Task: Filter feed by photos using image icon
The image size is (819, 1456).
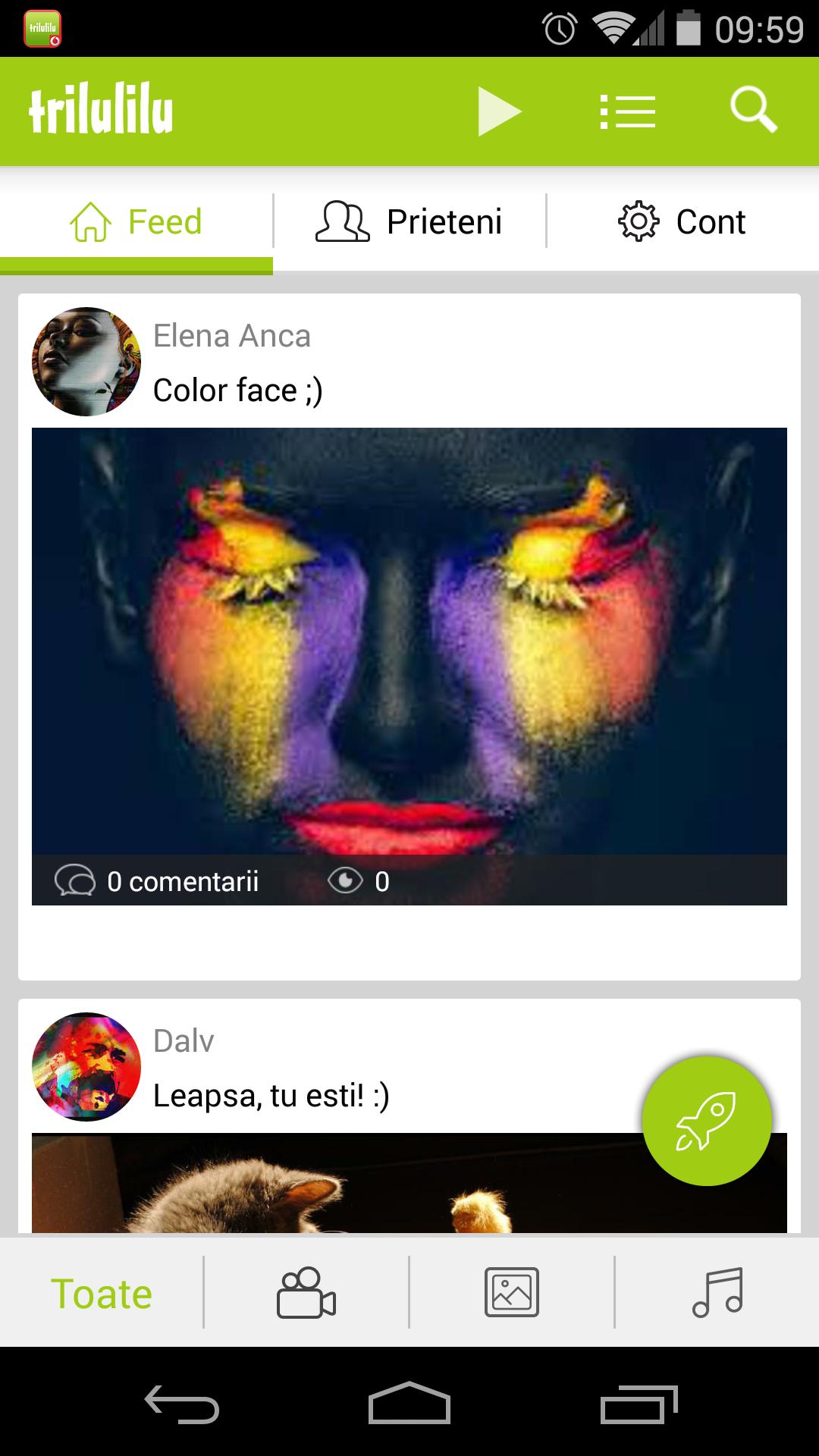Action: (510, 1294)
